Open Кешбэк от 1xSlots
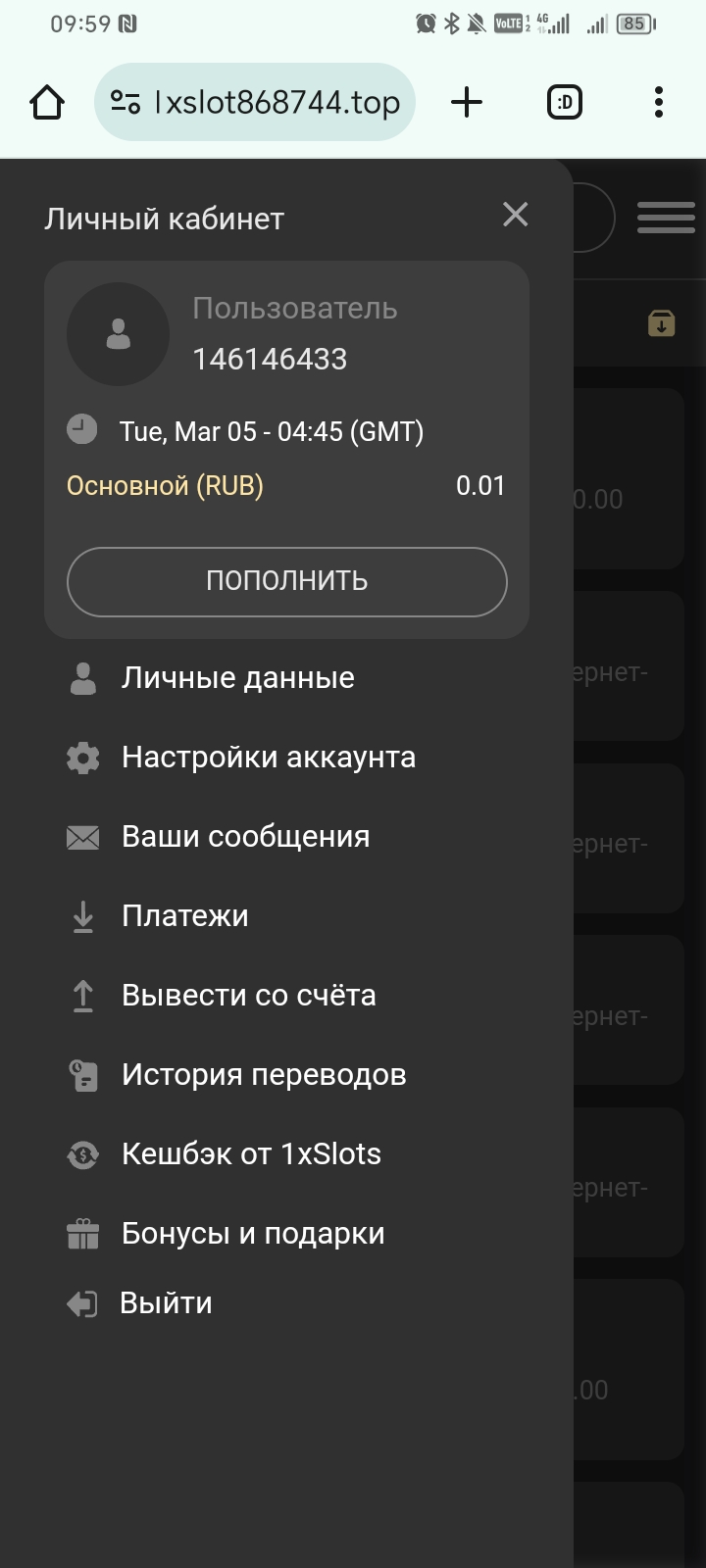The height and width of the screenshot is (1568, 706). click(x=251, y=1154)
